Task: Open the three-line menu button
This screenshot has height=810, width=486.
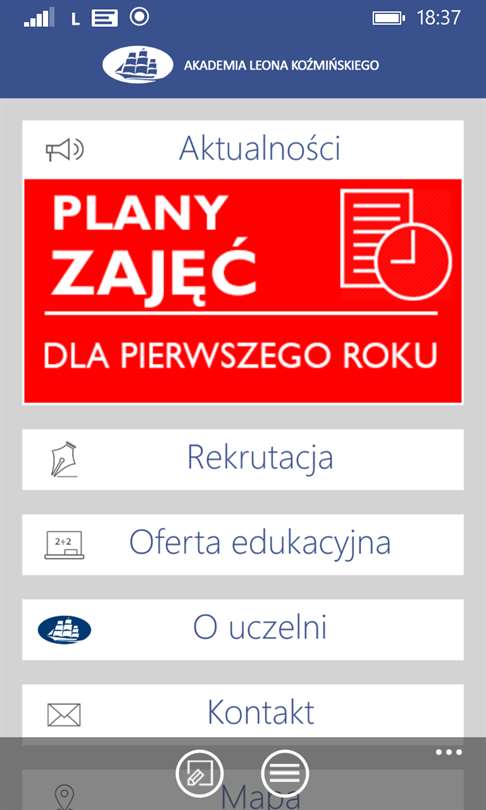Action: 285,773
